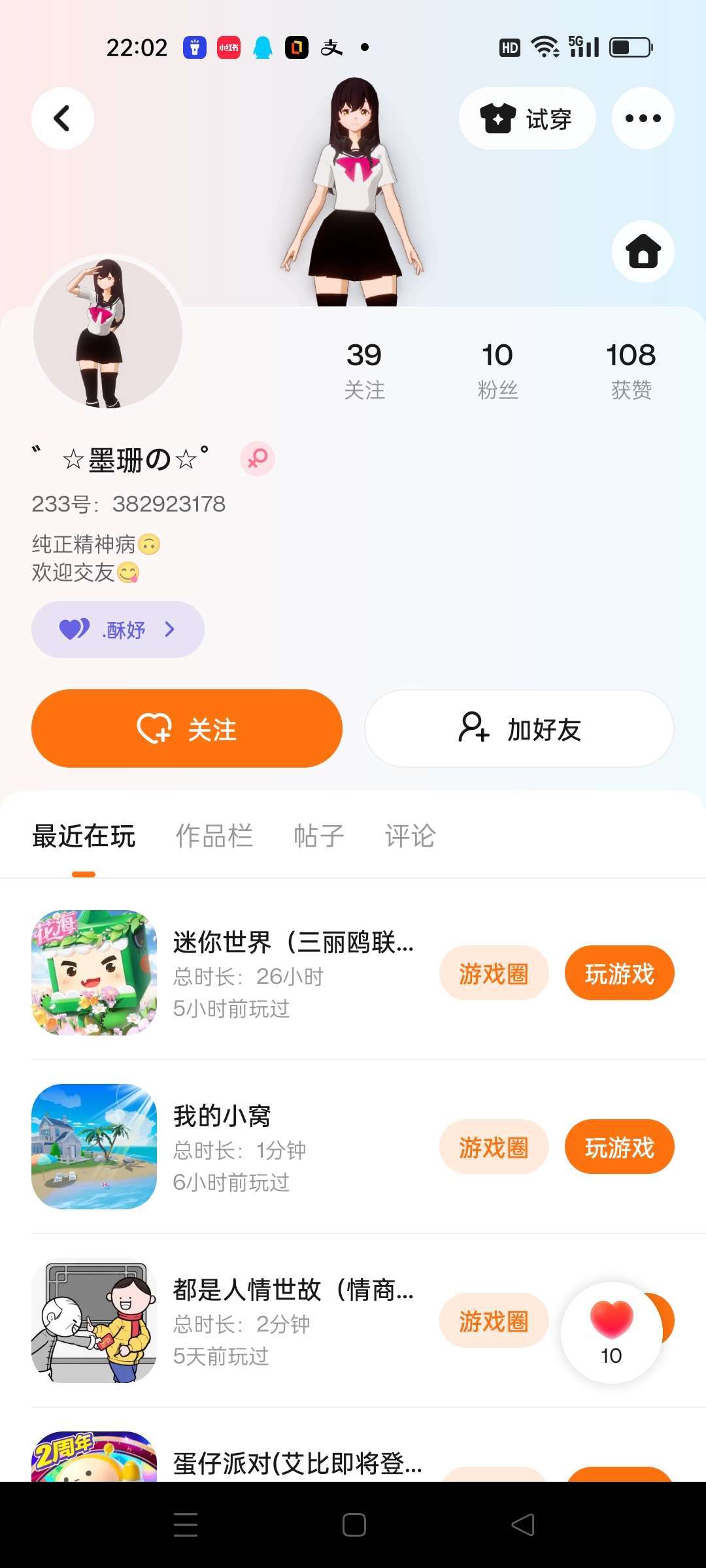The image size is (706, 1568).
Task: View the profile avatar picture
Action: point(108,333)
